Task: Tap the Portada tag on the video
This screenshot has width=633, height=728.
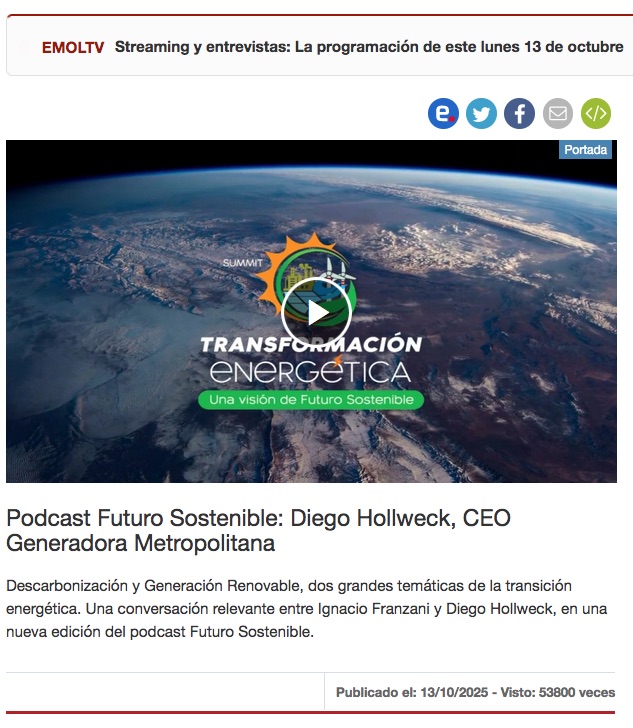Action: tap(585, 150)
